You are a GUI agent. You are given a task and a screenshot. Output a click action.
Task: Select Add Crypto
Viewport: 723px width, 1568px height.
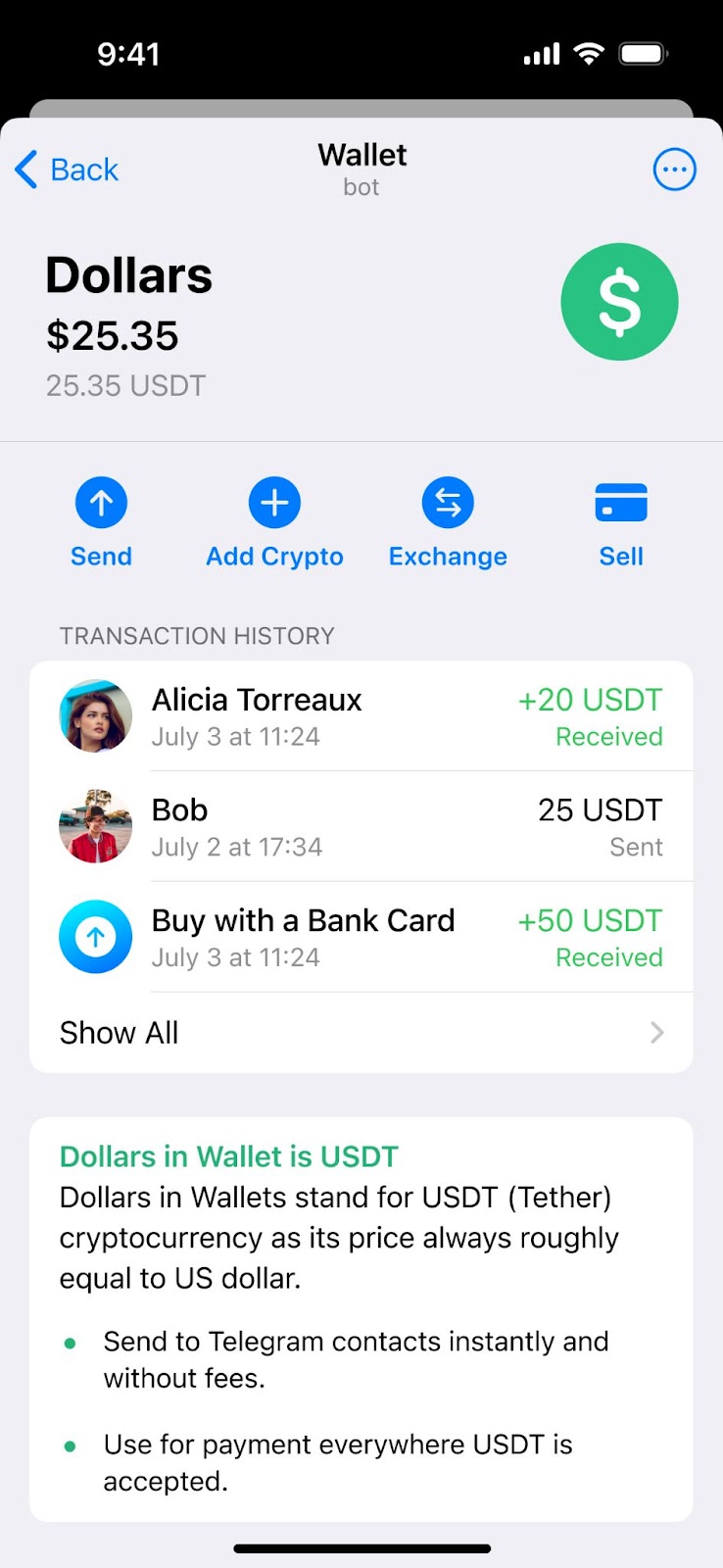point(274,522)
